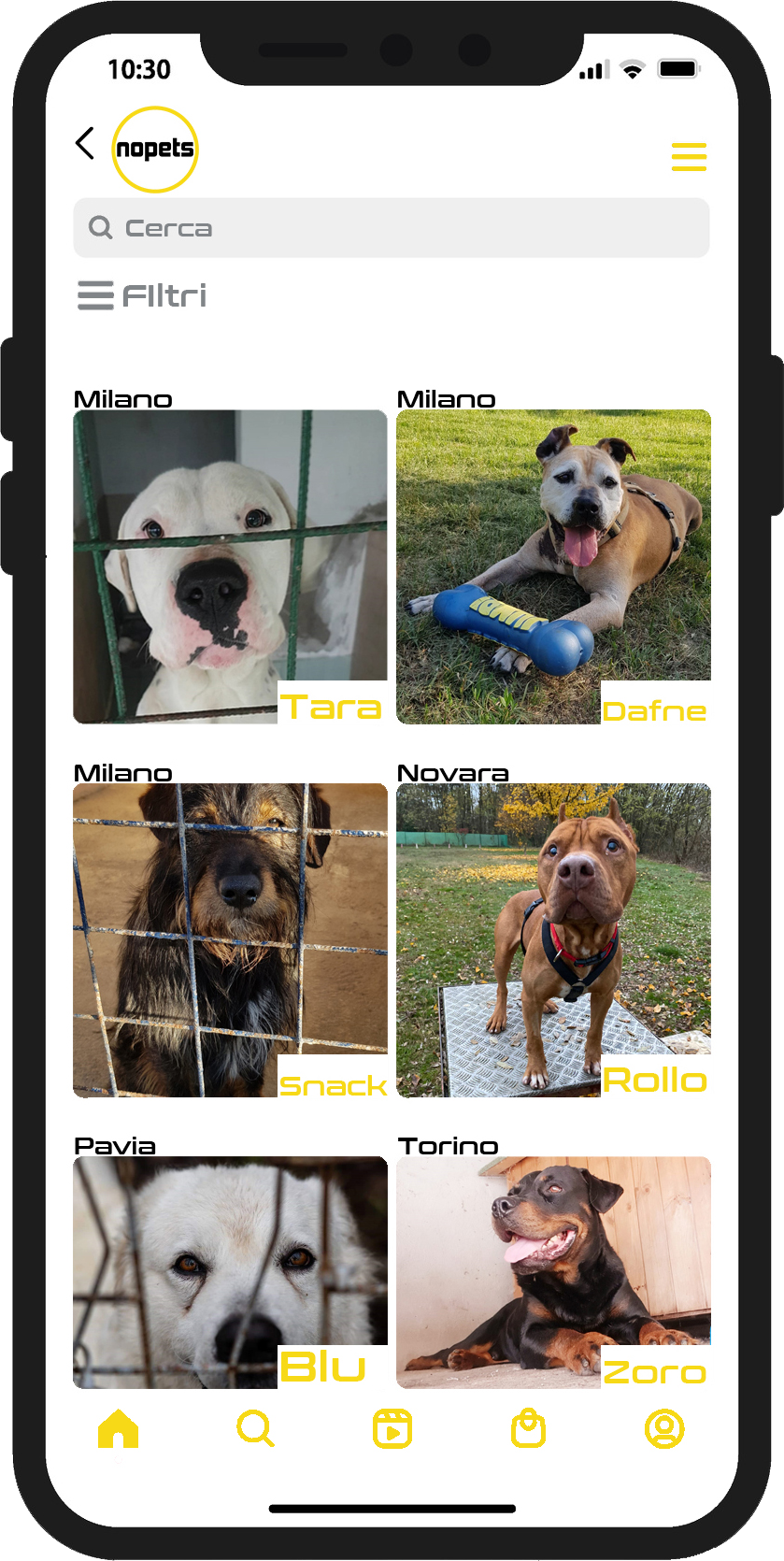Open the video reels tab
Viewport: 784px width, 1561px height.
(x=392, y=1429)
